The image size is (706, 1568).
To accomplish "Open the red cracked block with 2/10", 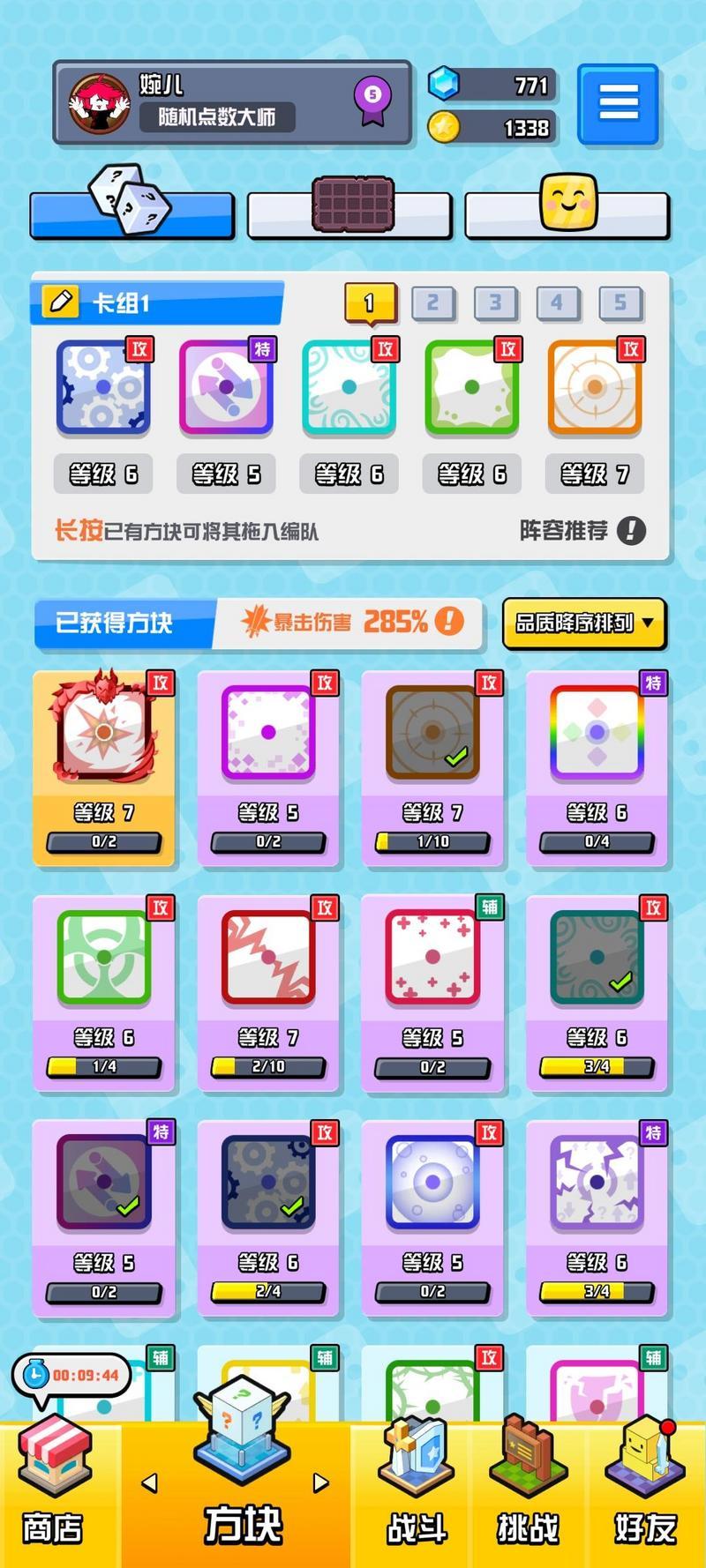I will tap(268, 992).
